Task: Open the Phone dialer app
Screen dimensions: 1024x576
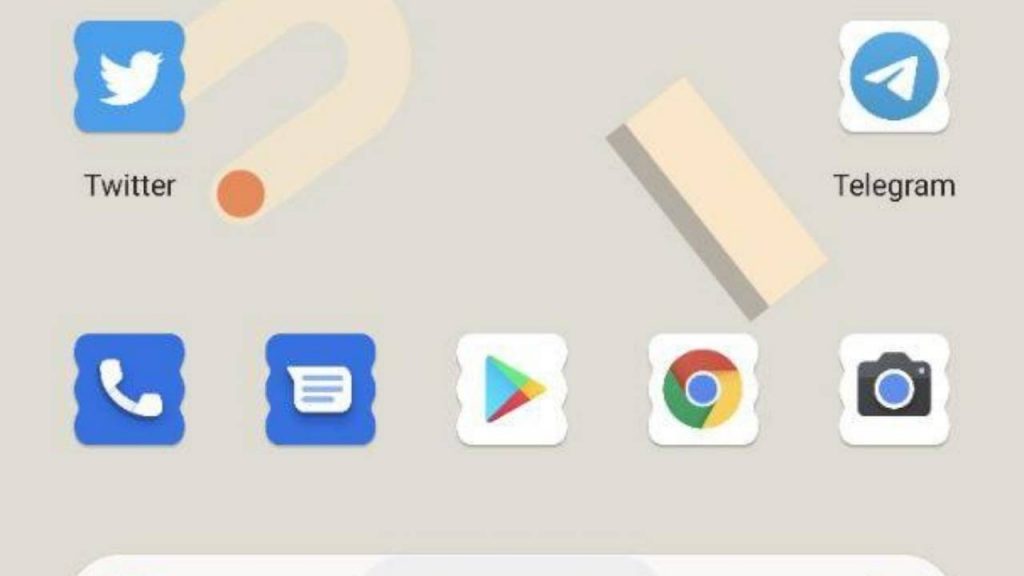Action: click(130, 389)
